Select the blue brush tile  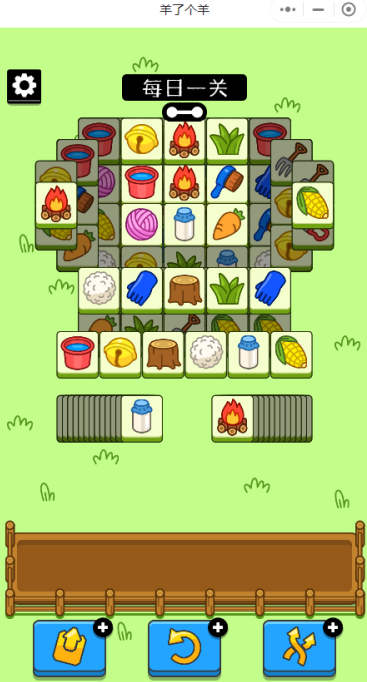[x=227, y=182]
